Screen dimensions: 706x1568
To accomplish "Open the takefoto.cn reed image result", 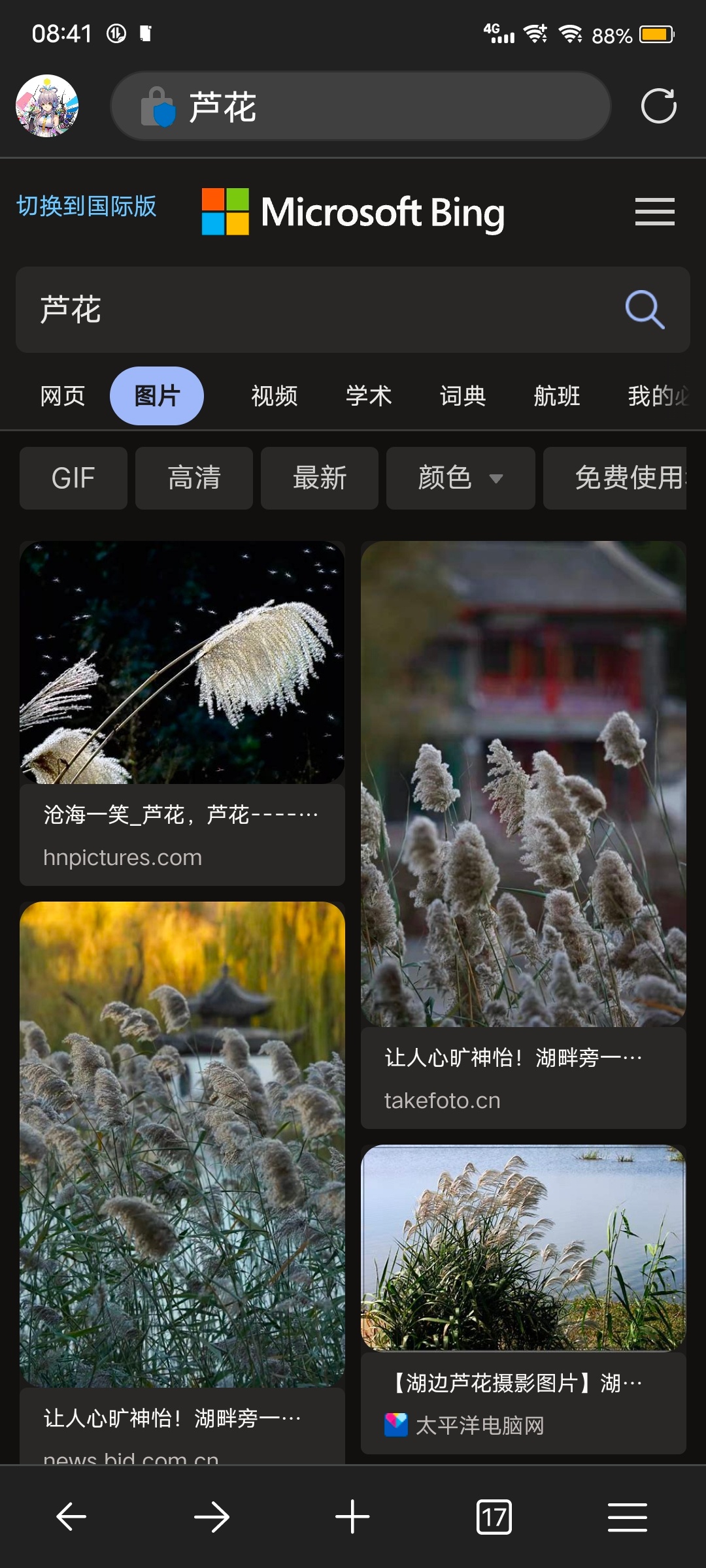I will pos(523,783).
